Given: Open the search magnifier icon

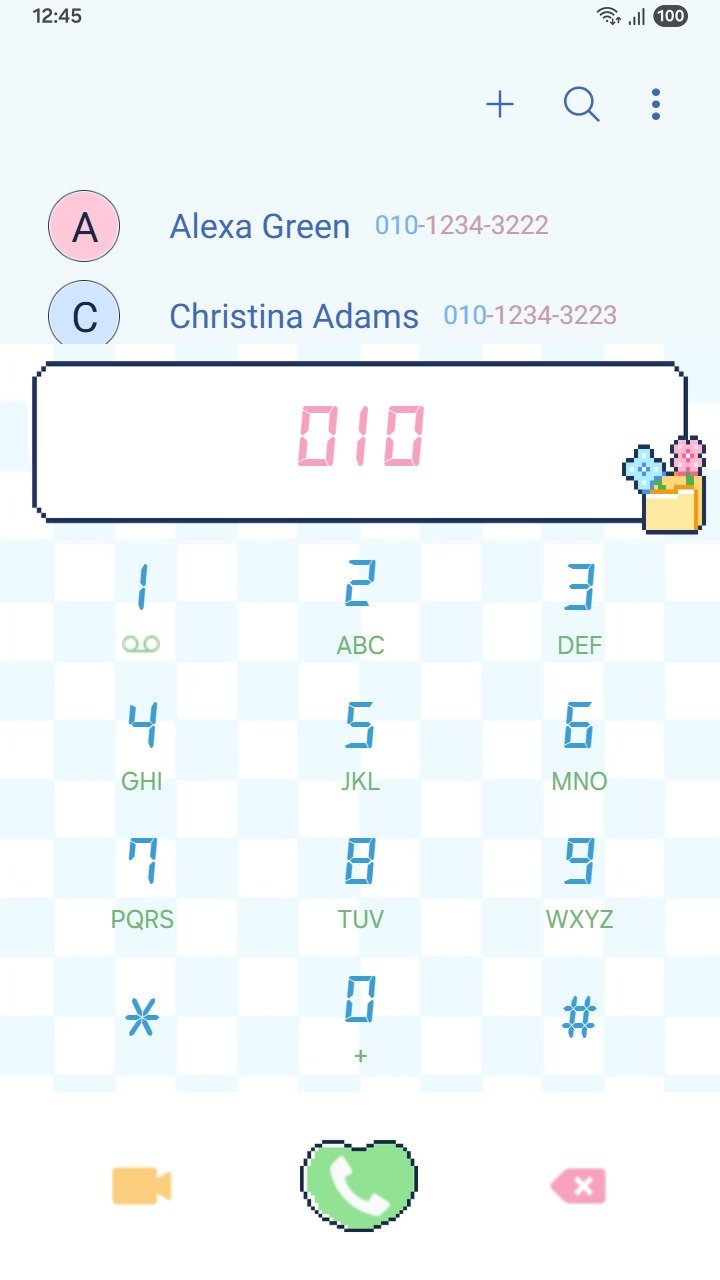Looking at the screenshot, I should coord(581,104).
